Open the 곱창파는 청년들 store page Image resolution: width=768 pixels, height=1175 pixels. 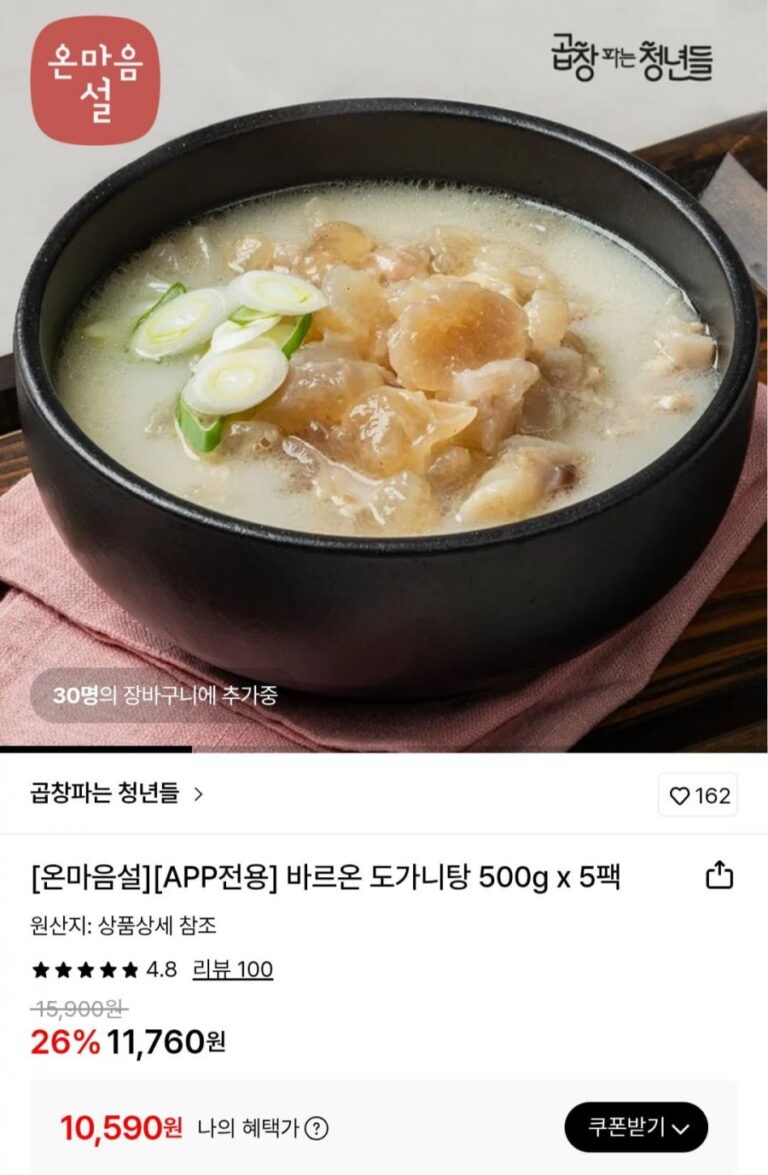point(117,795)
